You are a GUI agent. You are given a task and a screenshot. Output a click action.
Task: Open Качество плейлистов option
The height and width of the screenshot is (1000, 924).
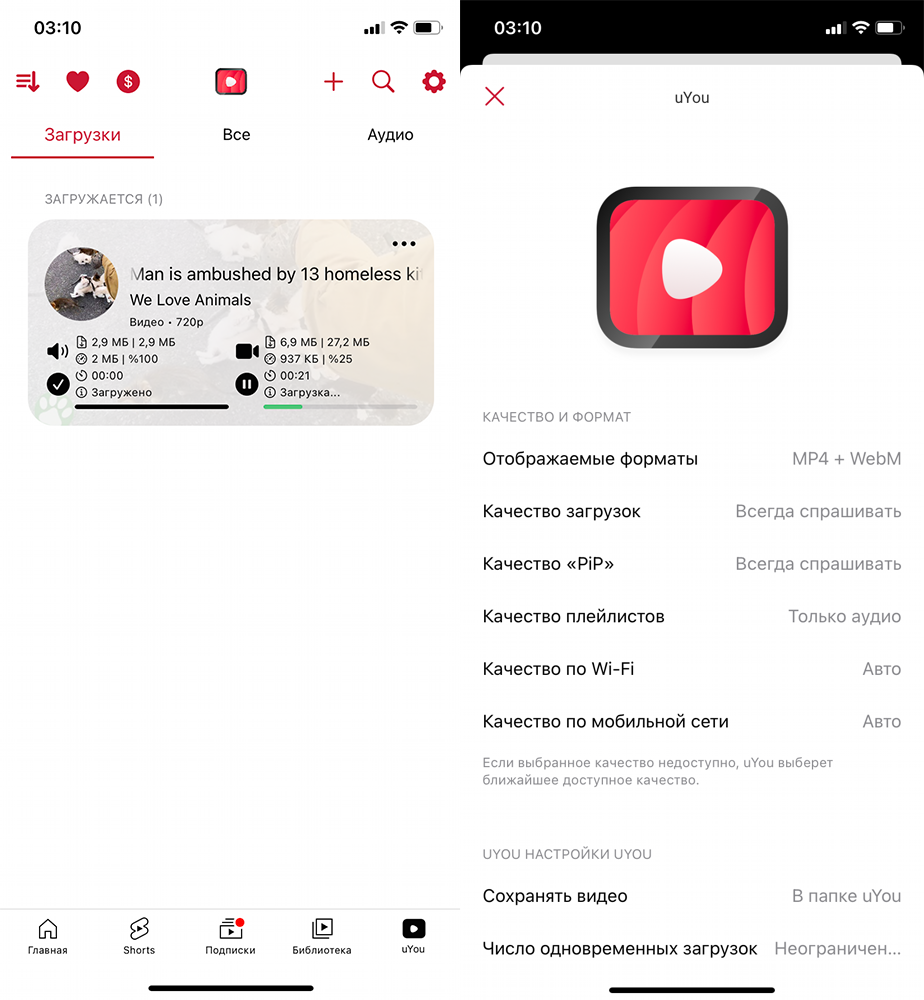tap(692, 616)
